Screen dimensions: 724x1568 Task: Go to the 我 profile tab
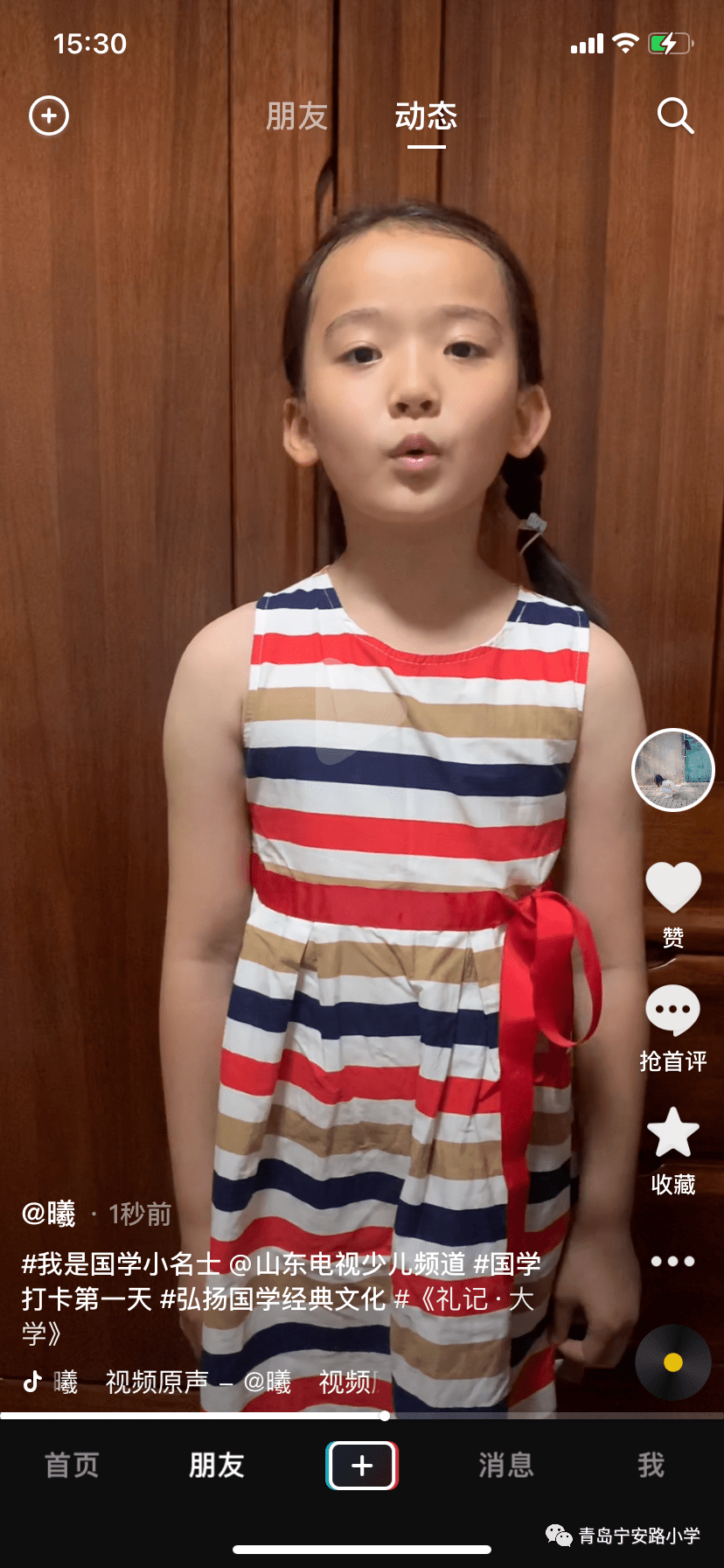click(x=651, y=1465)
